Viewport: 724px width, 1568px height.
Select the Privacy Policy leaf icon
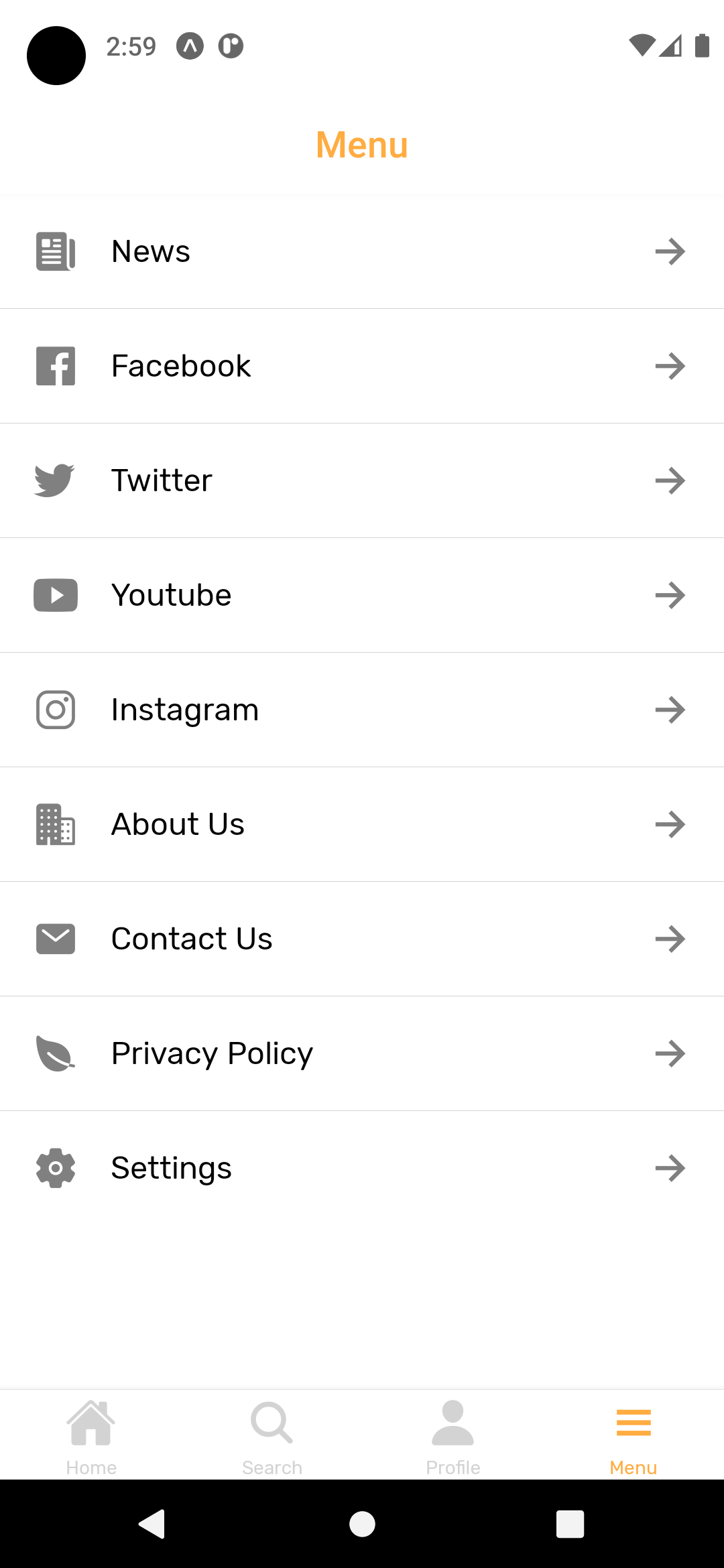(x=55, y=1053)
